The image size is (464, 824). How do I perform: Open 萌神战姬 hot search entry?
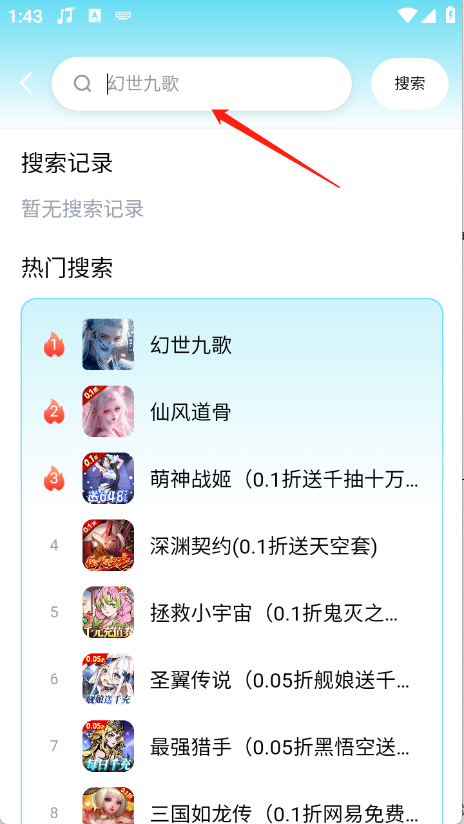click(x=232, y=479)
